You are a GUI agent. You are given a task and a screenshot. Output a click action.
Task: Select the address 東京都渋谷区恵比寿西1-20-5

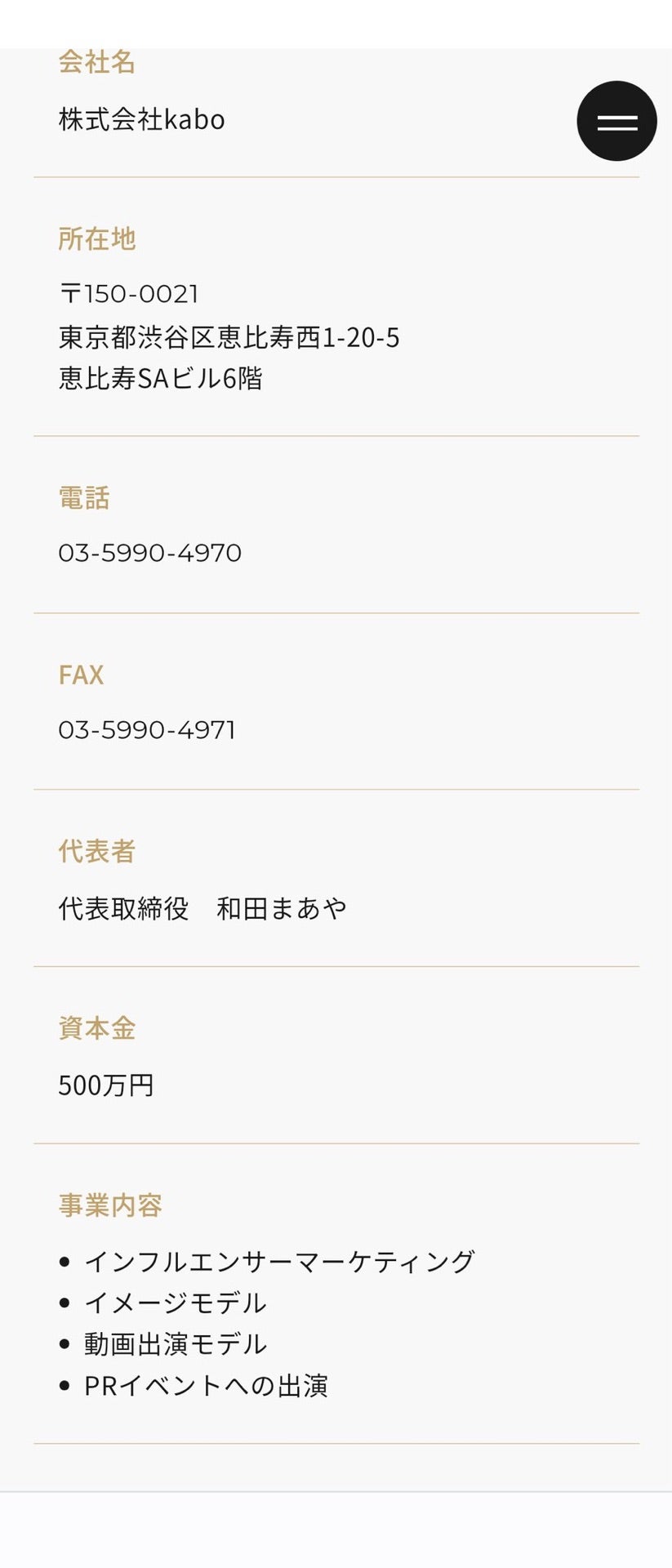[230, 335]
